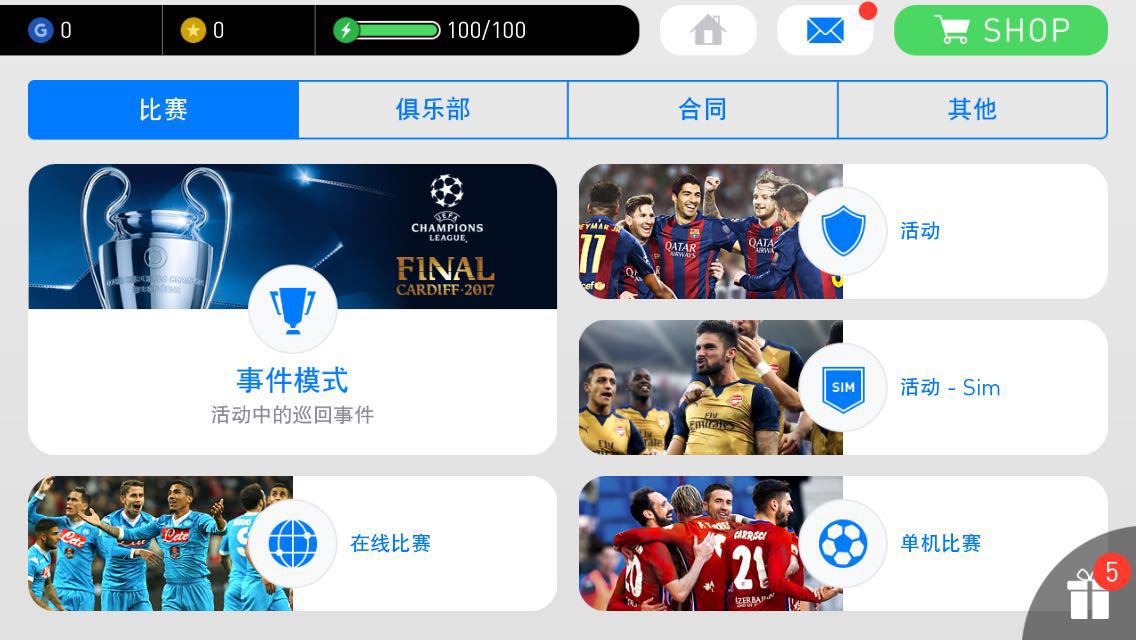Image resolution: width=1136 pixels, height=640 pixels.
Task: Open the home icon button
Action: [x=708, y=30]
